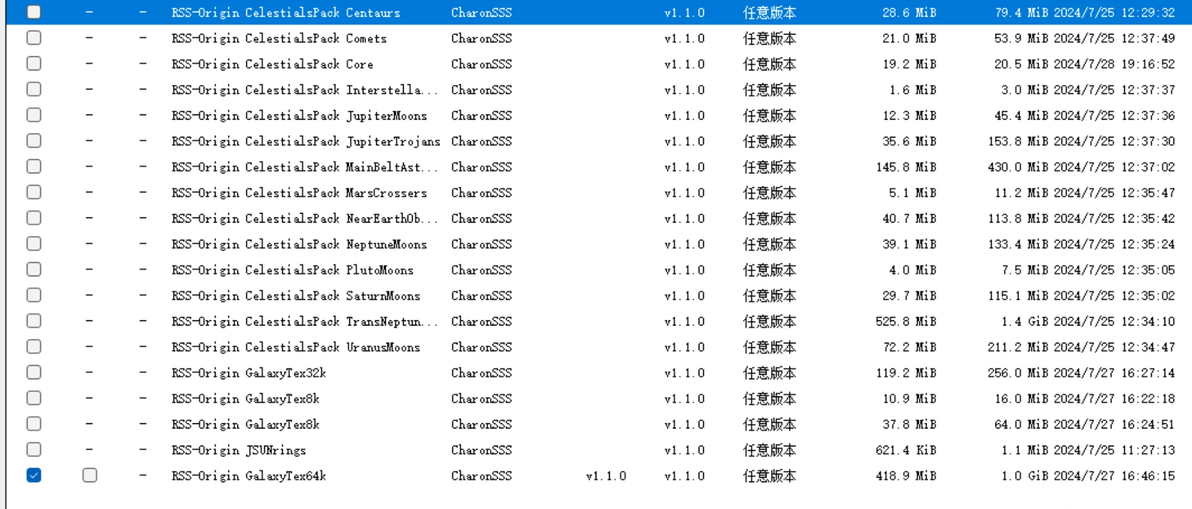Open the CelestialsPack MainBeltAst... row

(x=305, y=167)
